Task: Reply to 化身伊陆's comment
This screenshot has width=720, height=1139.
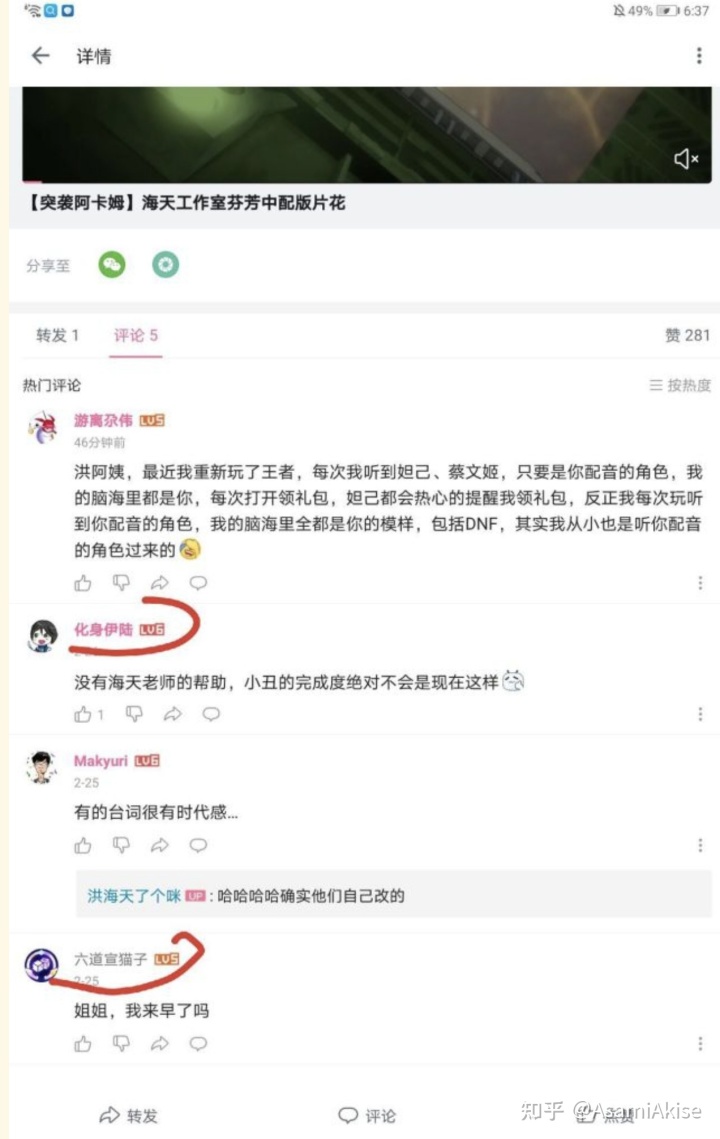Action: click(x=211, y=714)
